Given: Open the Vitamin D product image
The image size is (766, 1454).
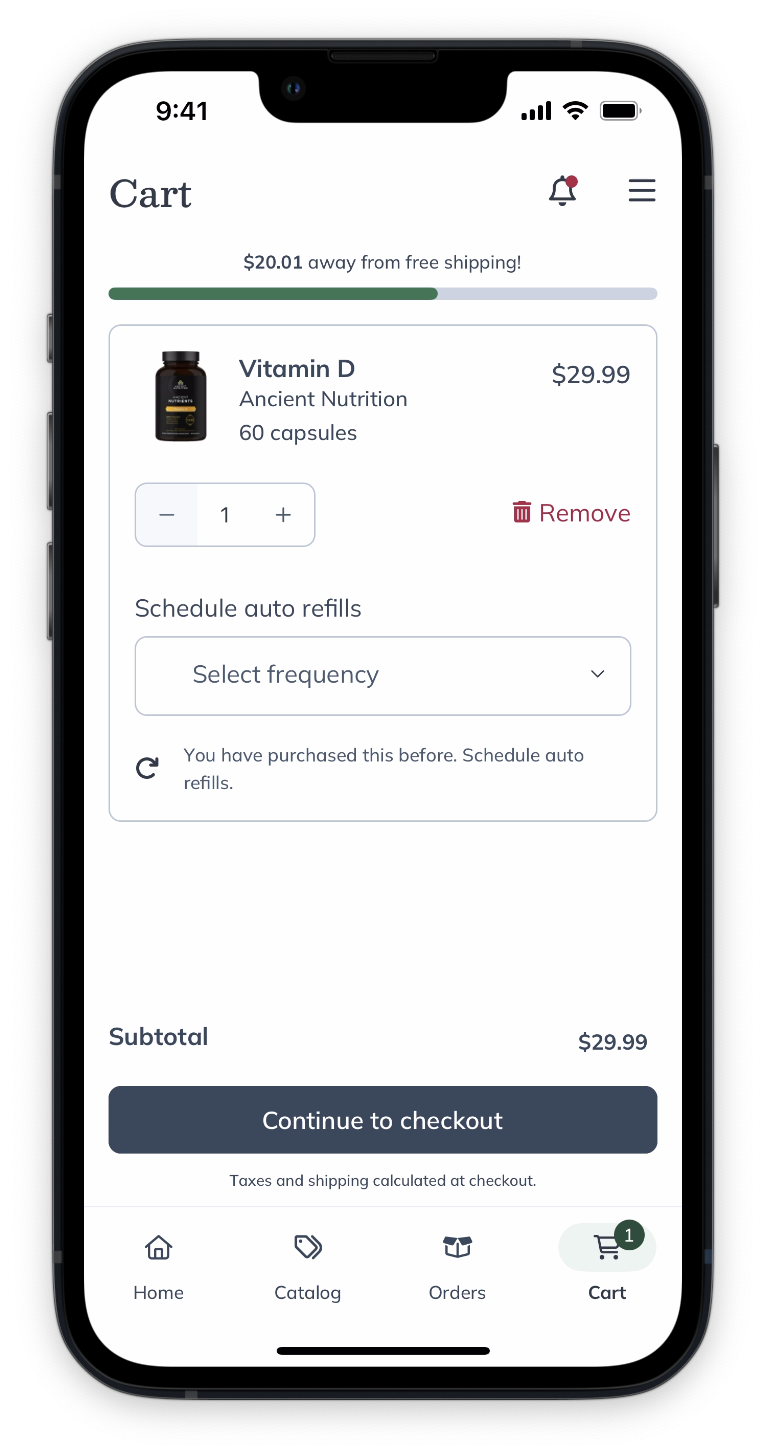Looking at the screenshot, I should [181, 397].
